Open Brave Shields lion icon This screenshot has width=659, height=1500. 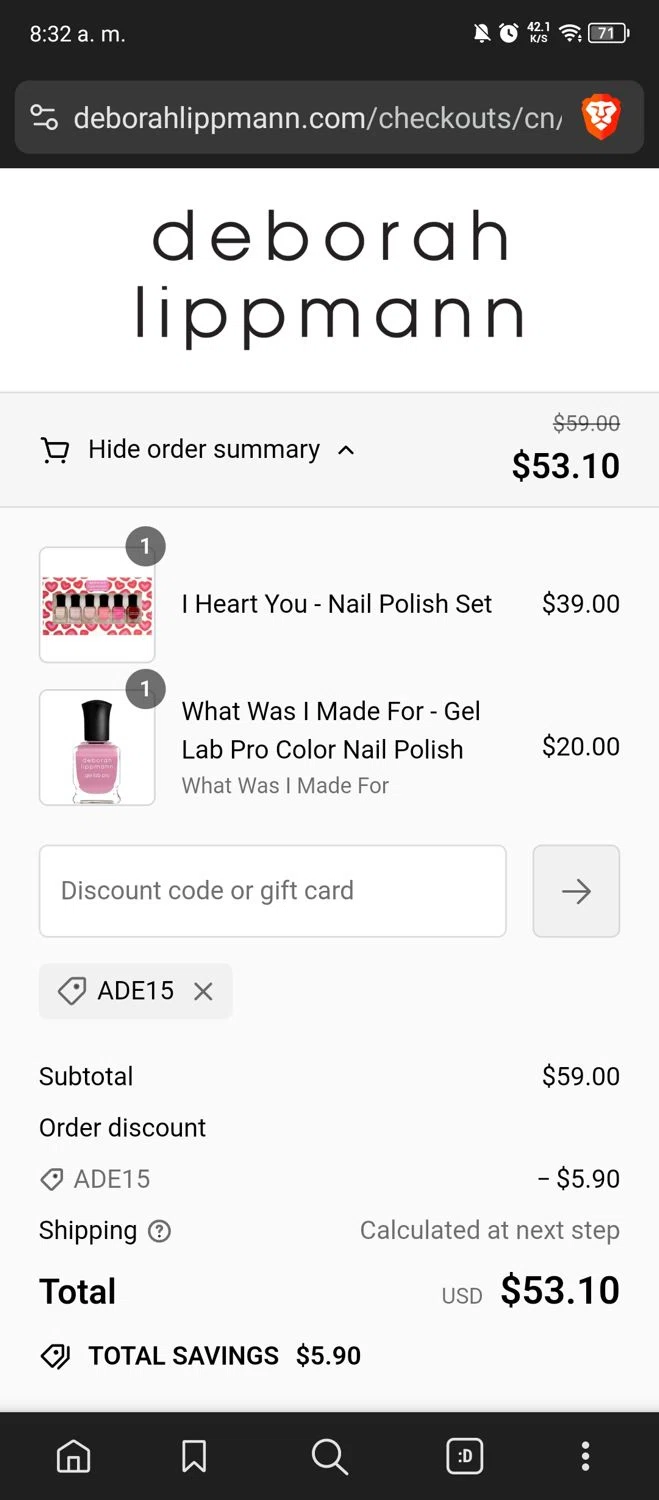601,118
